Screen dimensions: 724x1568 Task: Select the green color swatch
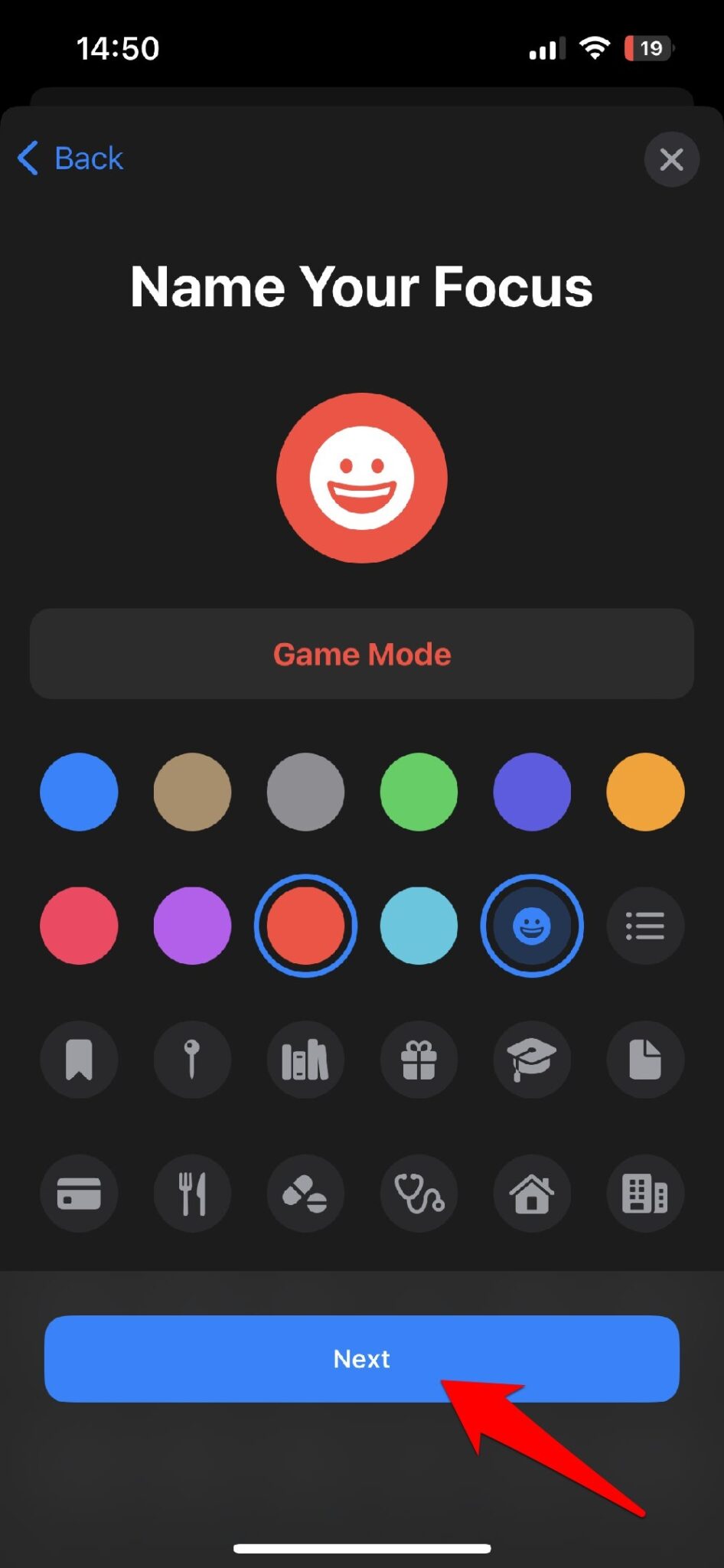click(419, 792)
